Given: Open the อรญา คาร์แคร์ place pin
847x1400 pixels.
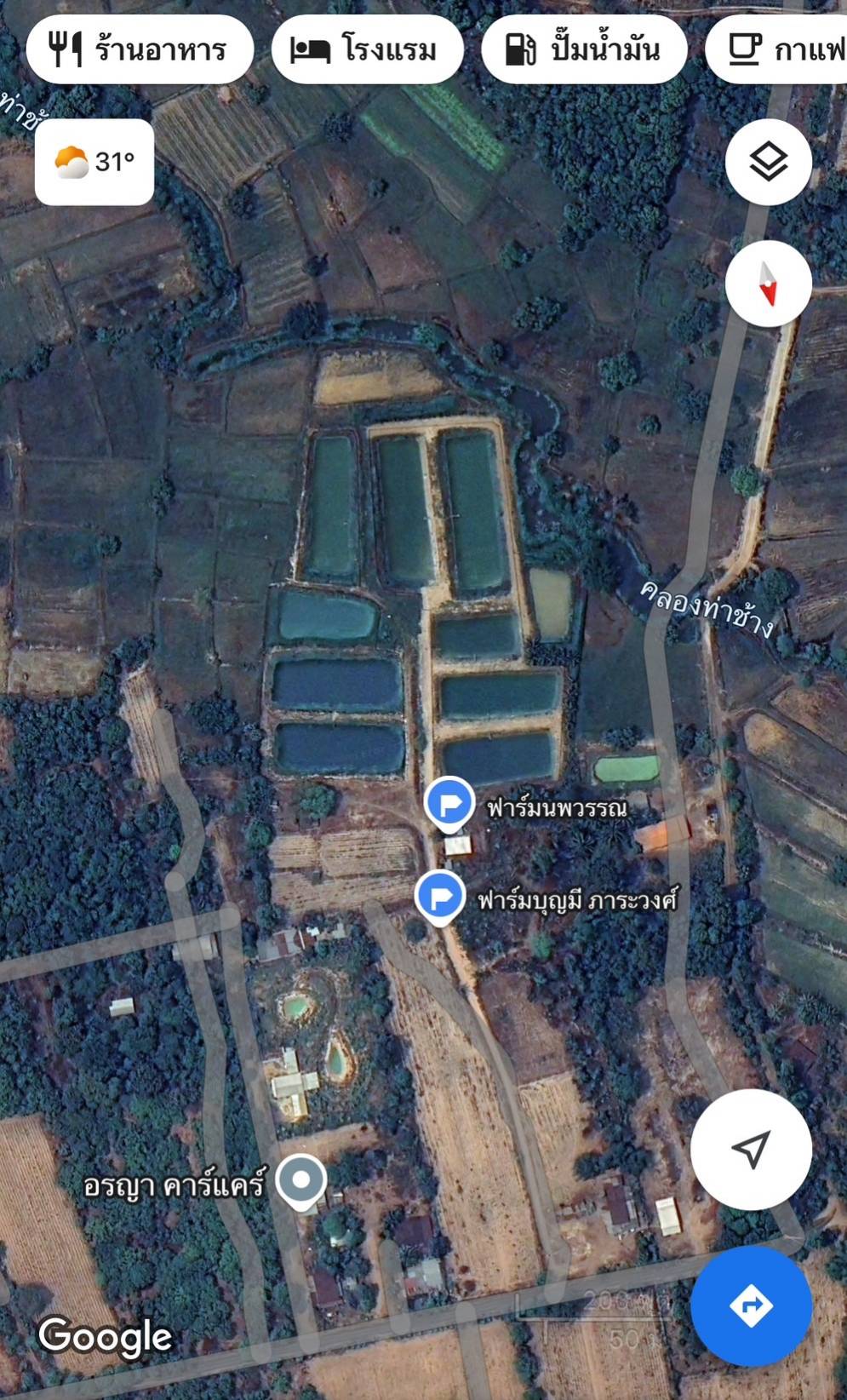Looking at the screenshot, I should coord(301,1182).
